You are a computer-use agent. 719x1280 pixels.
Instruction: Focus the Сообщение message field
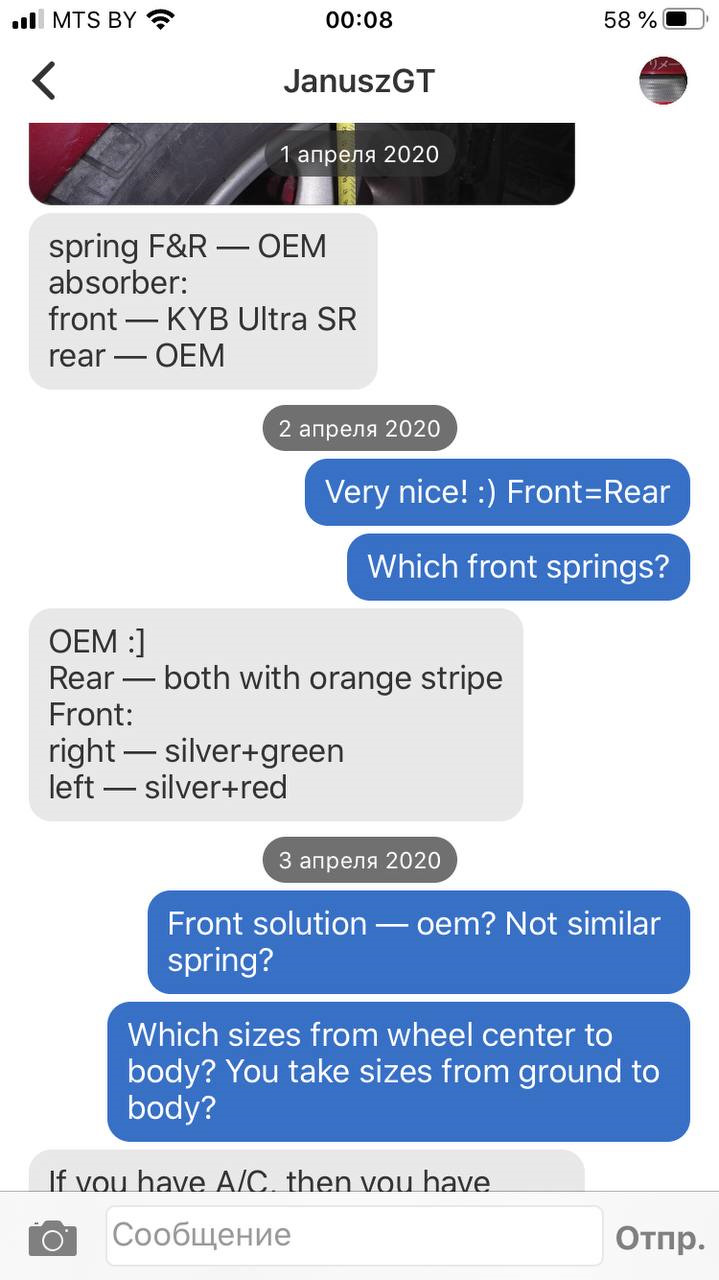354,1235
